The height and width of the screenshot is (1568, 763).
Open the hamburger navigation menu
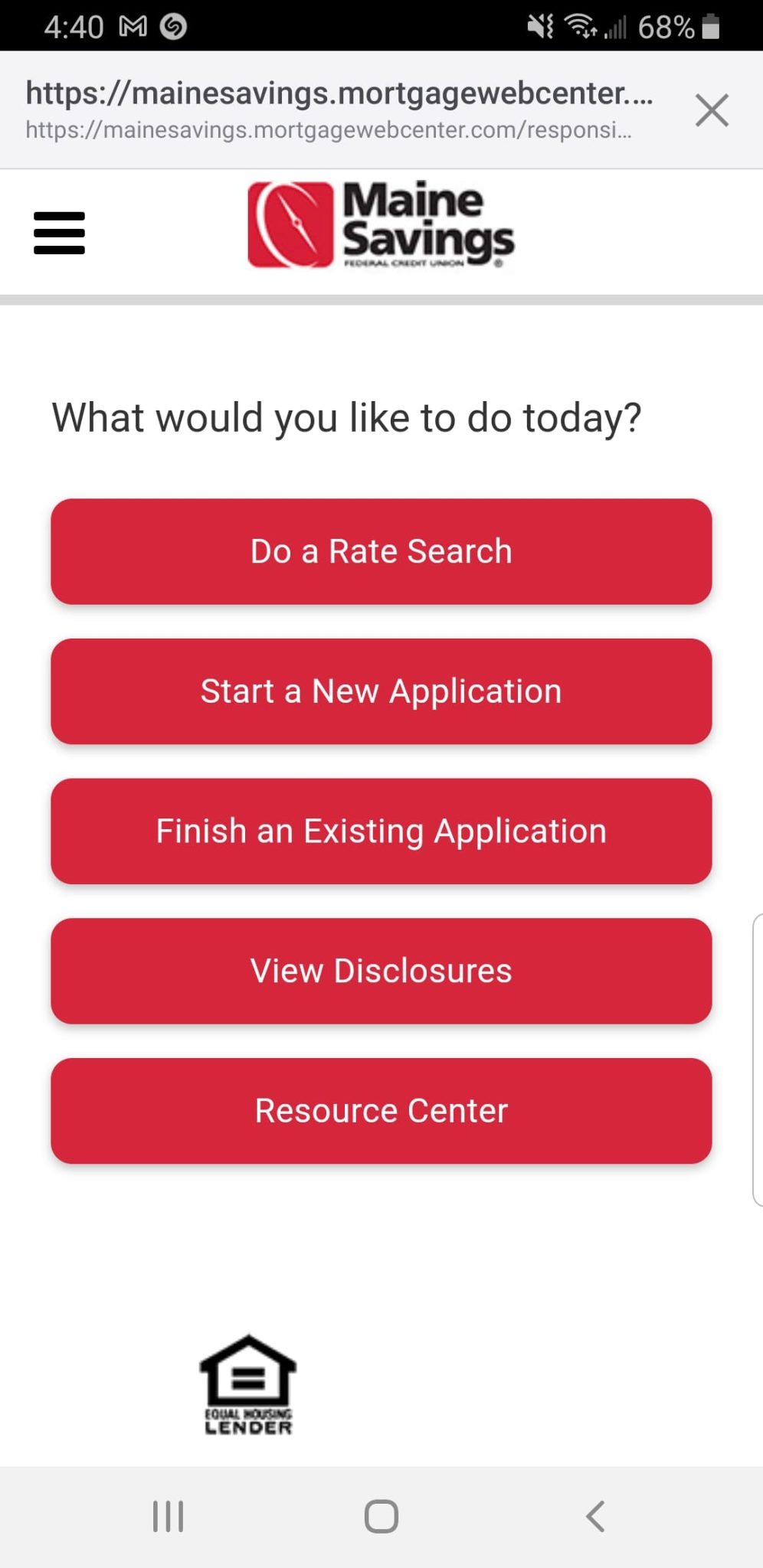pos(60,233)
